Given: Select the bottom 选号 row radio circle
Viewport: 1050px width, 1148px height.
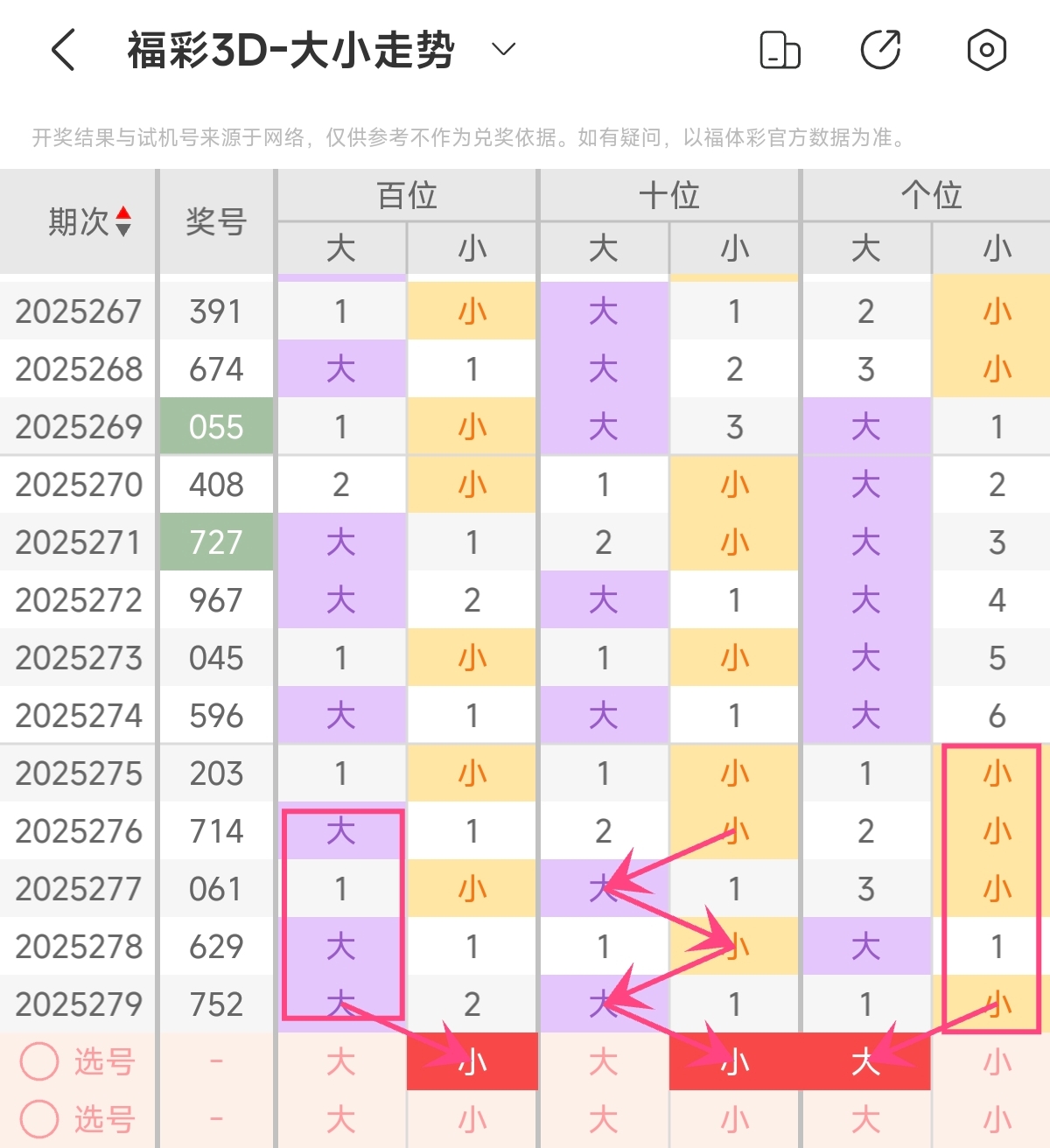Looking at the screenshot, I should [39, 1119].
